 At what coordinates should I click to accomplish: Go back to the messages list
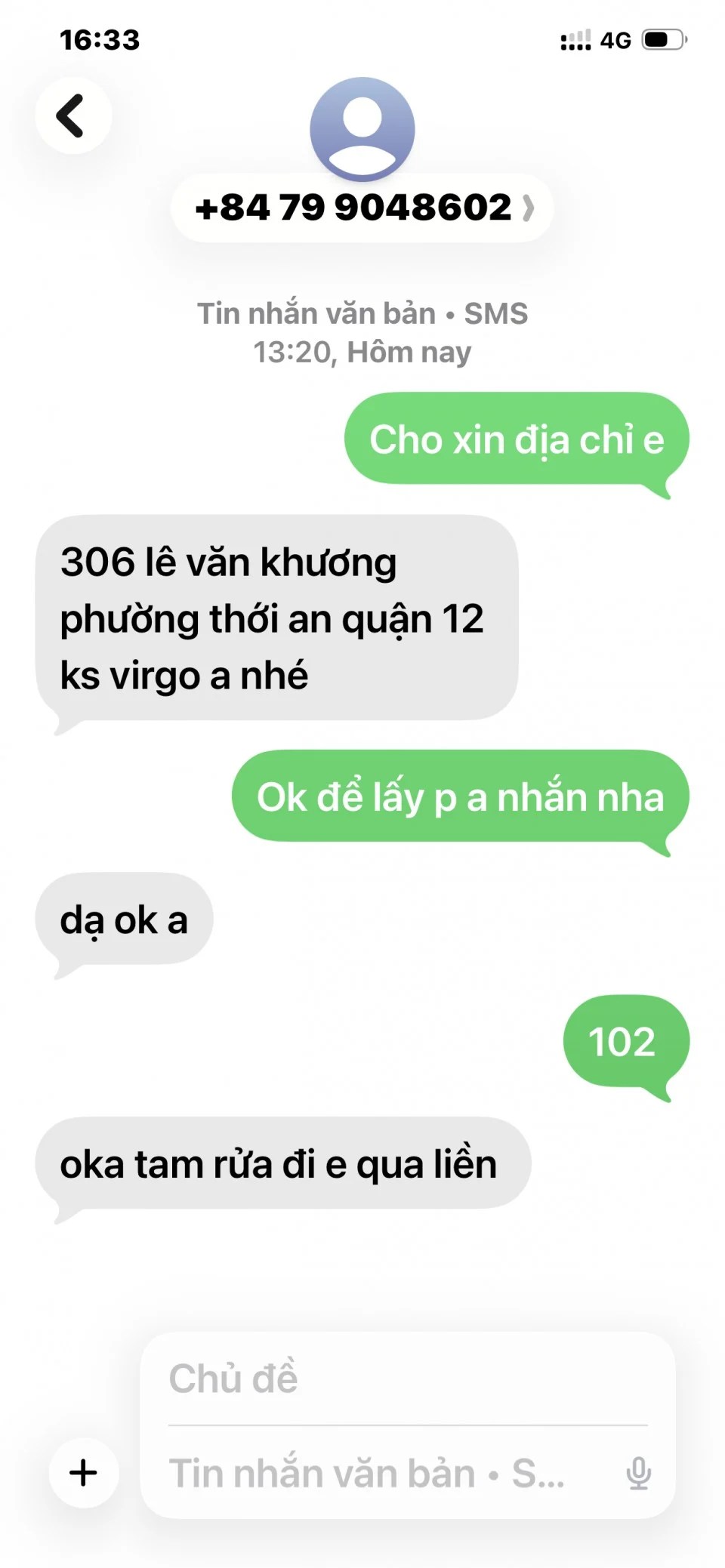pos(72,116)
